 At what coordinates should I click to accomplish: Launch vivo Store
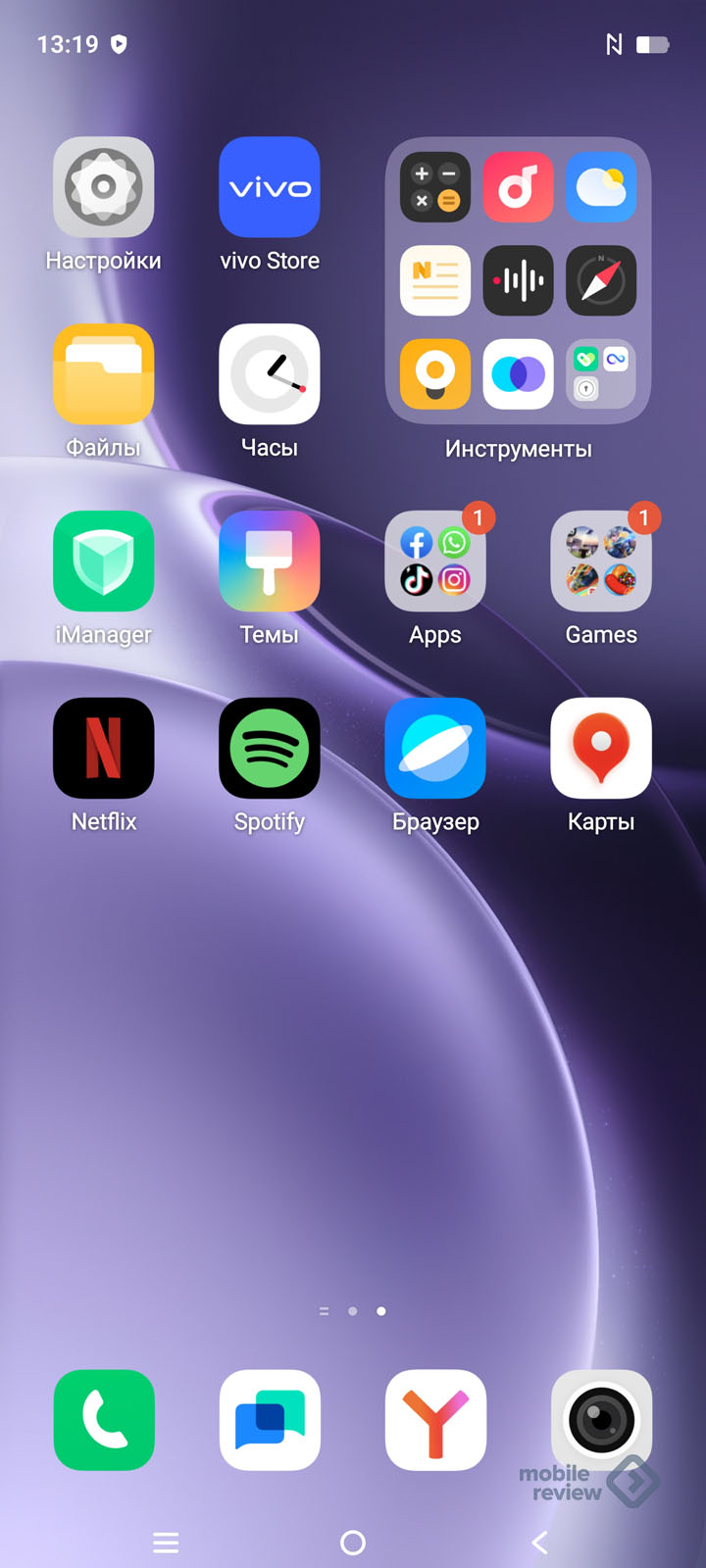pos(270,187)
